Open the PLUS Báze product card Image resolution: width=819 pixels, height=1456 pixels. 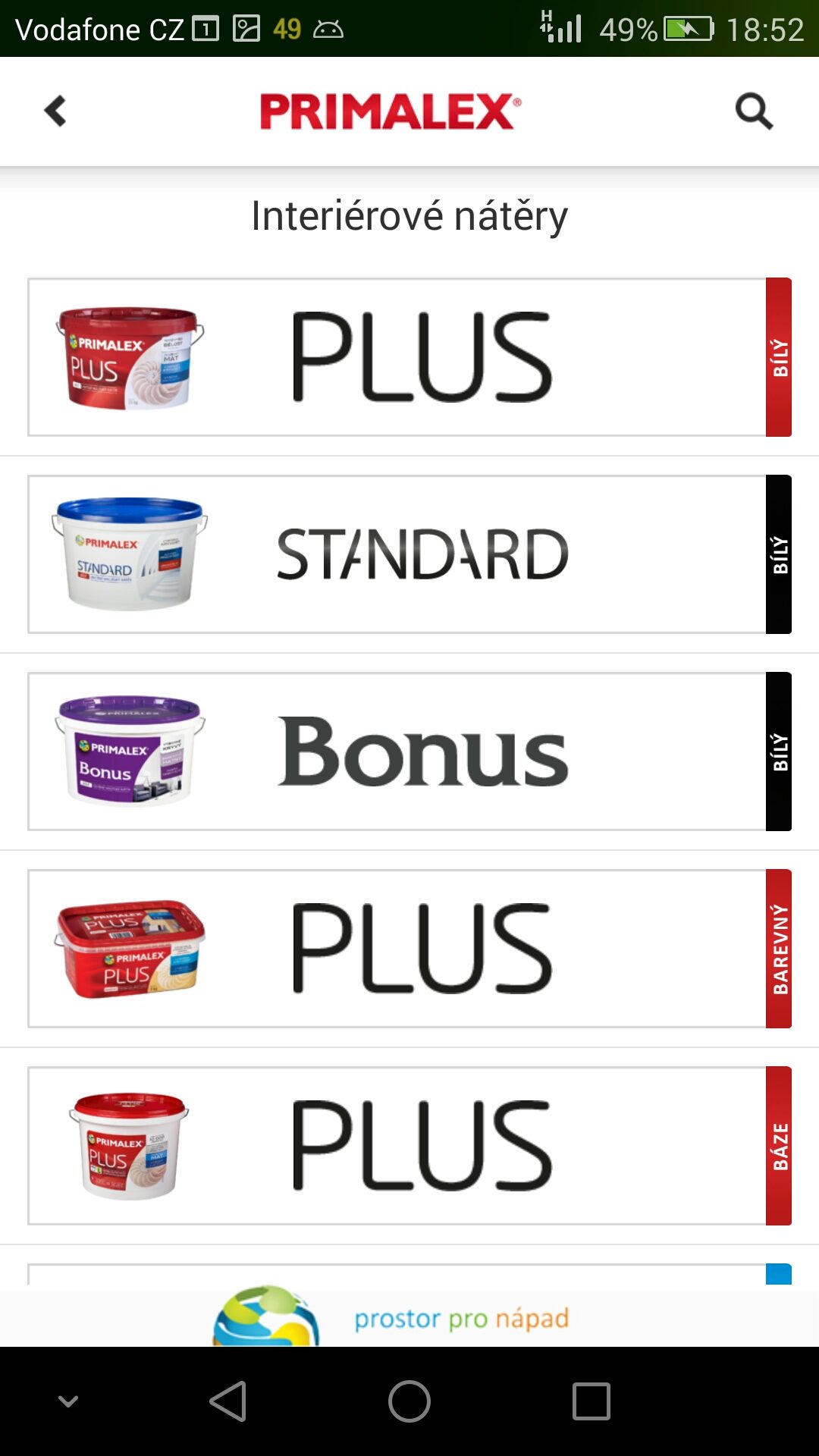(409, 1146)
